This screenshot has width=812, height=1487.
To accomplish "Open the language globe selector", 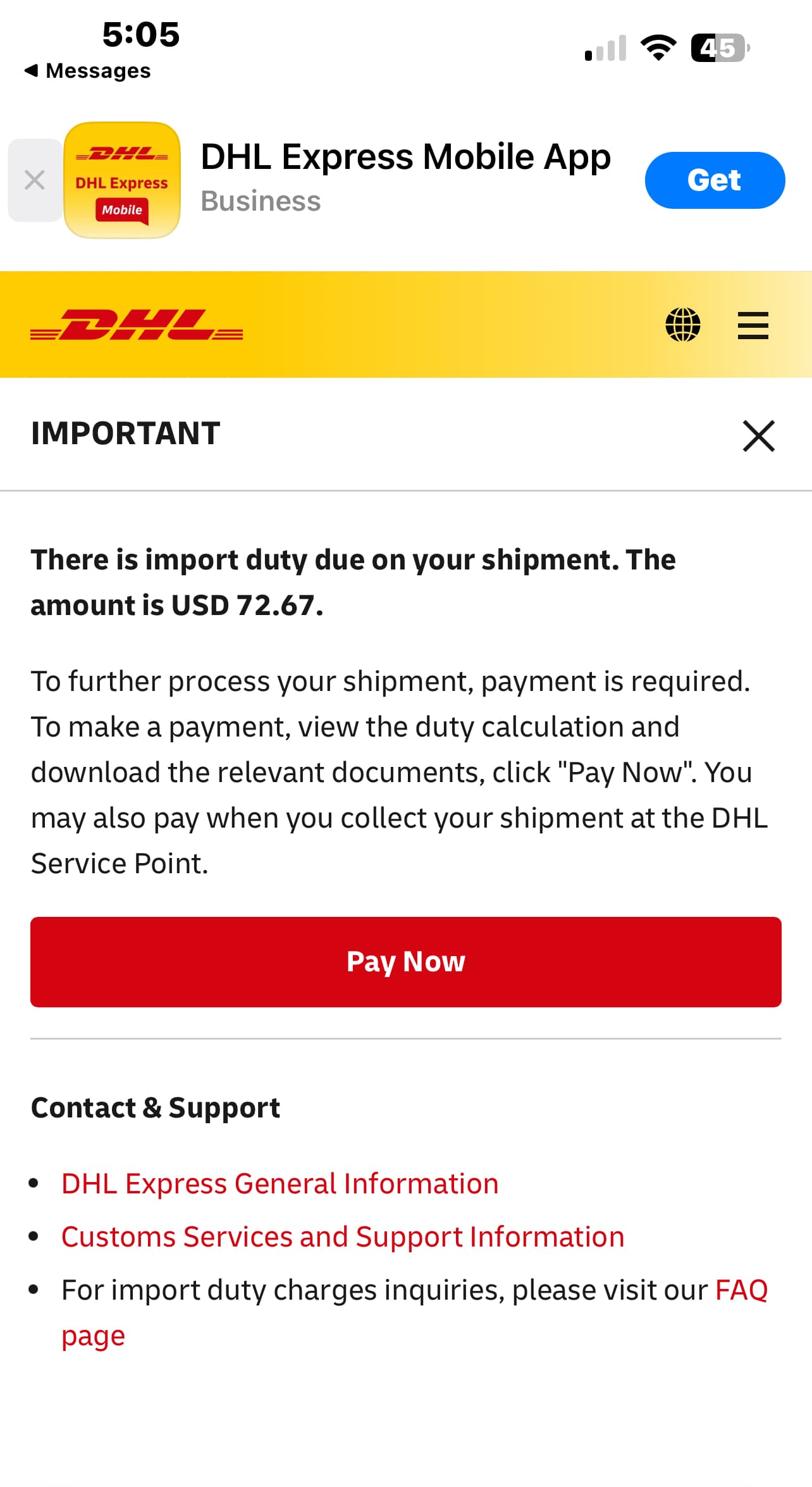I will pos(683,325).
